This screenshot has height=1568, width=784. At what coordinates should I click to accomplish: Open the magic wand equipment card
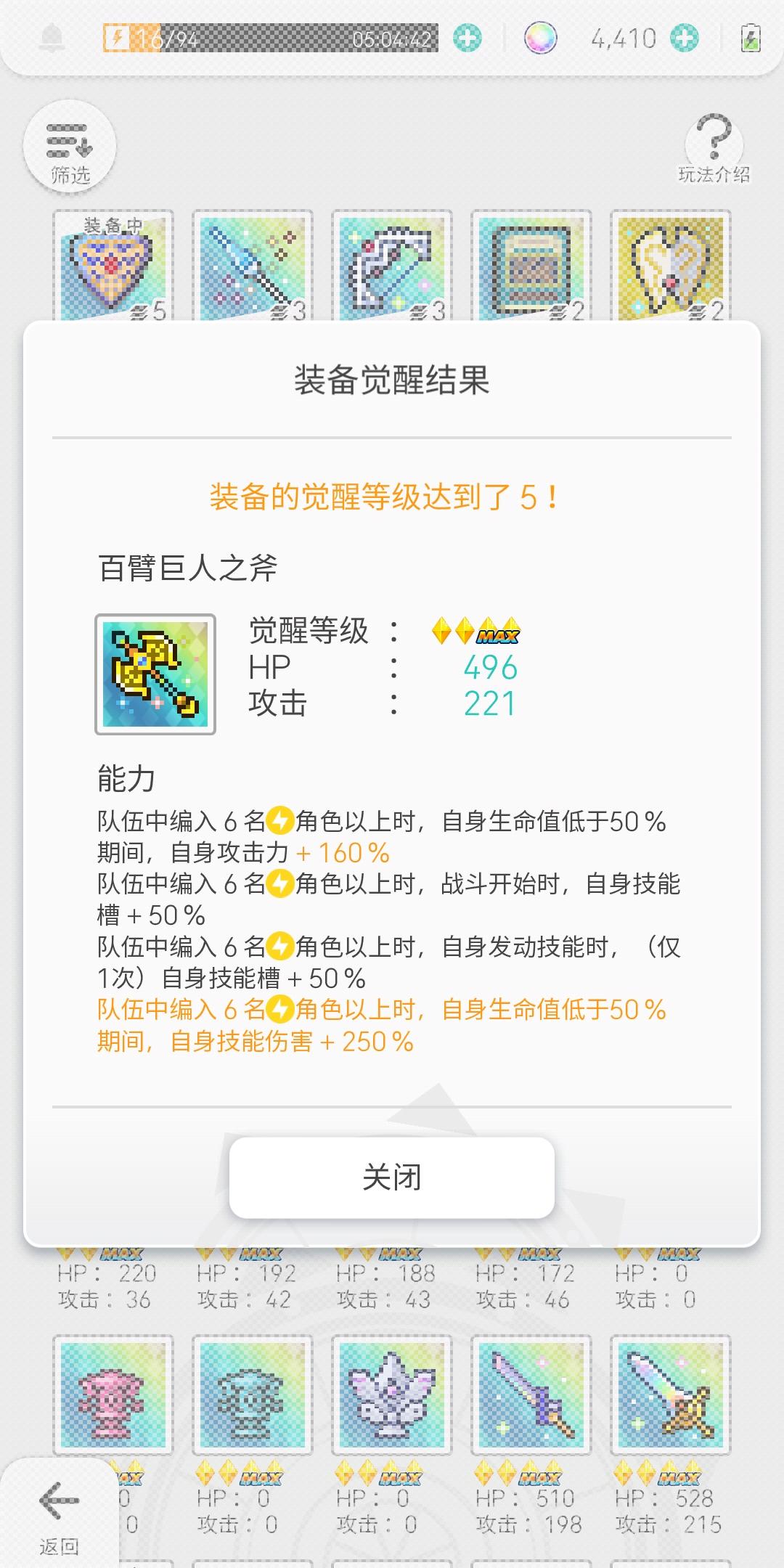[250, 269]
